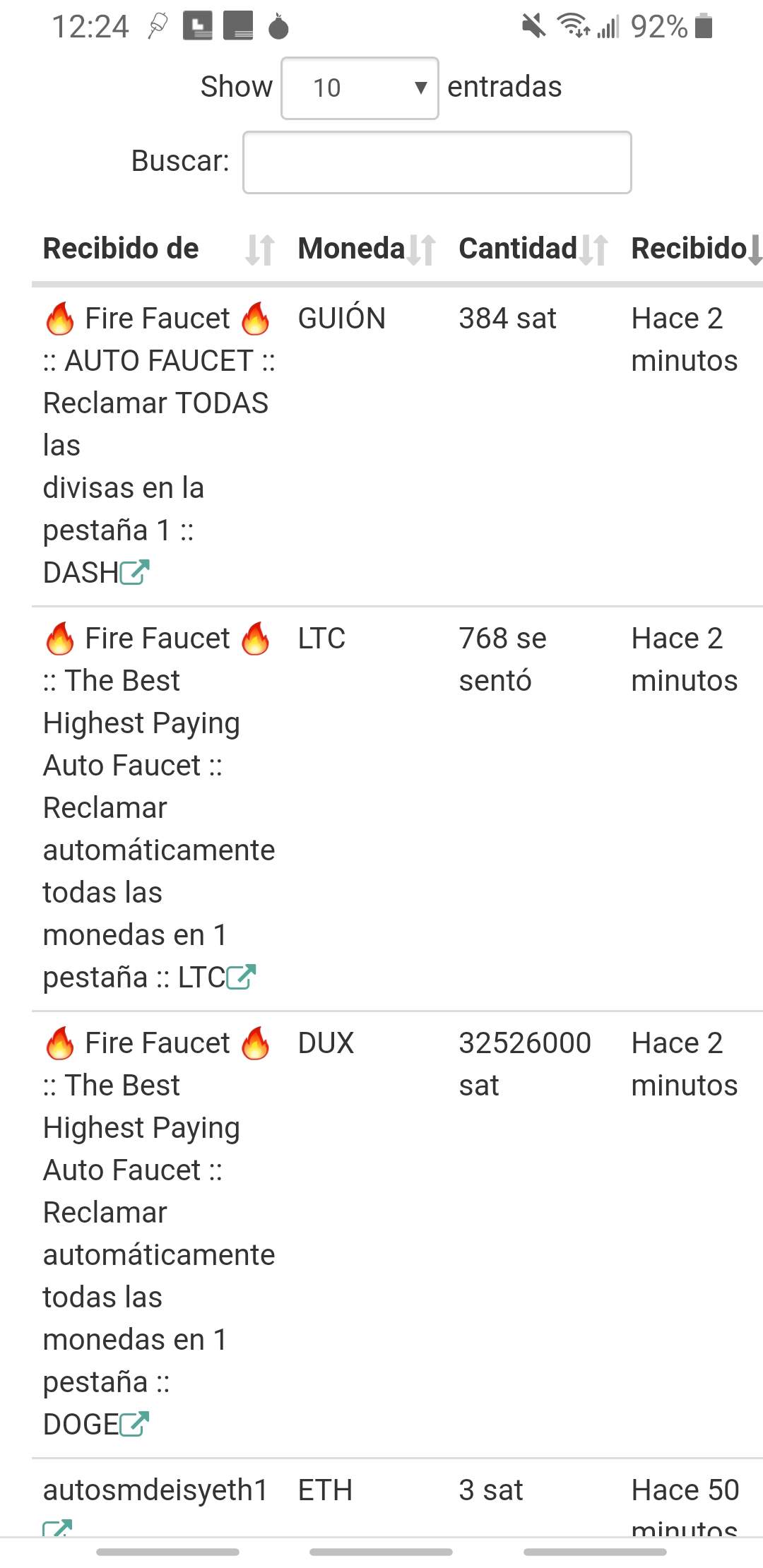Open the Show entries count dropdown
763x1568 pixels.
click(x=360, y=88)
